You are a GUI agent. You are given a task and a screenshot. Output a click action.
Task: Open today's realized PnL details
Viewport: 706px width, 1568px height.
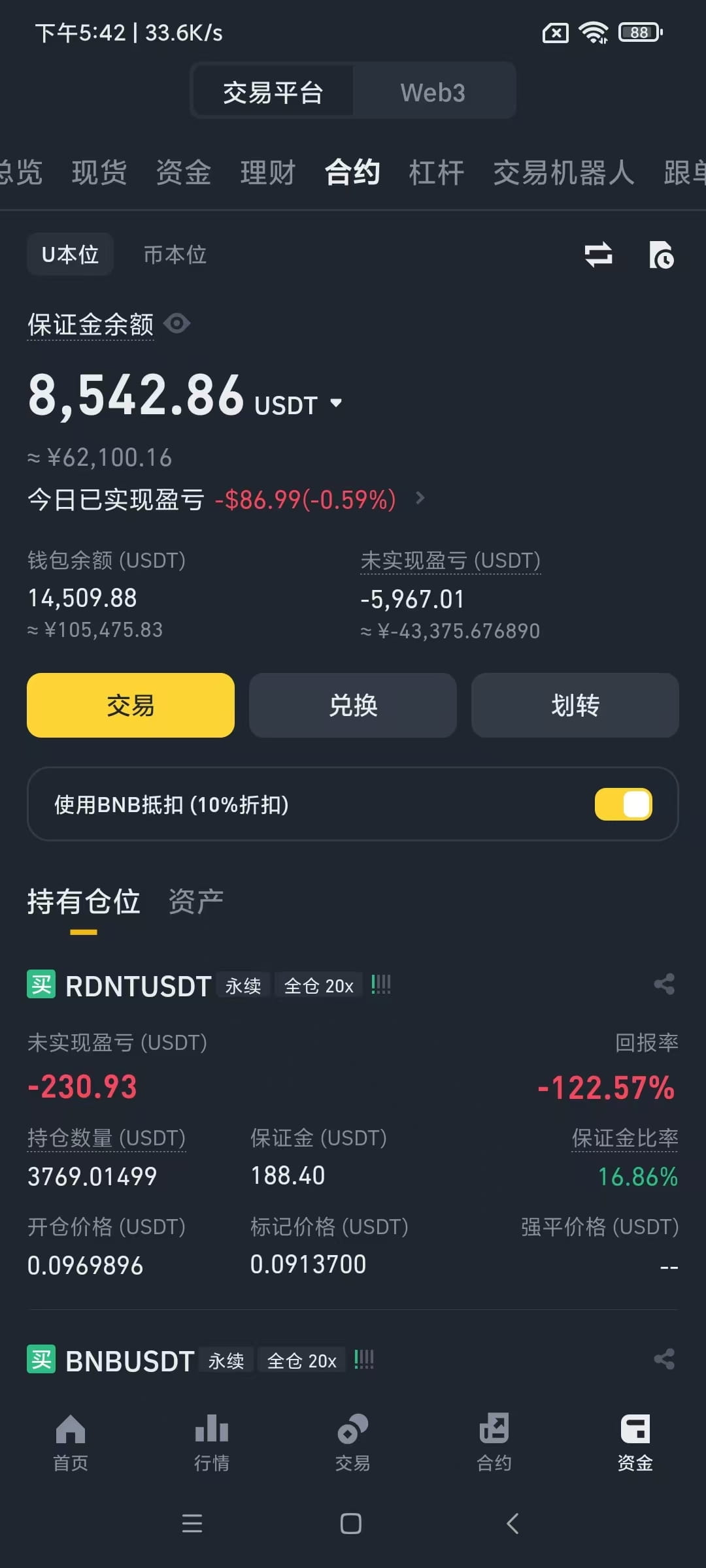tap(420, 498)
